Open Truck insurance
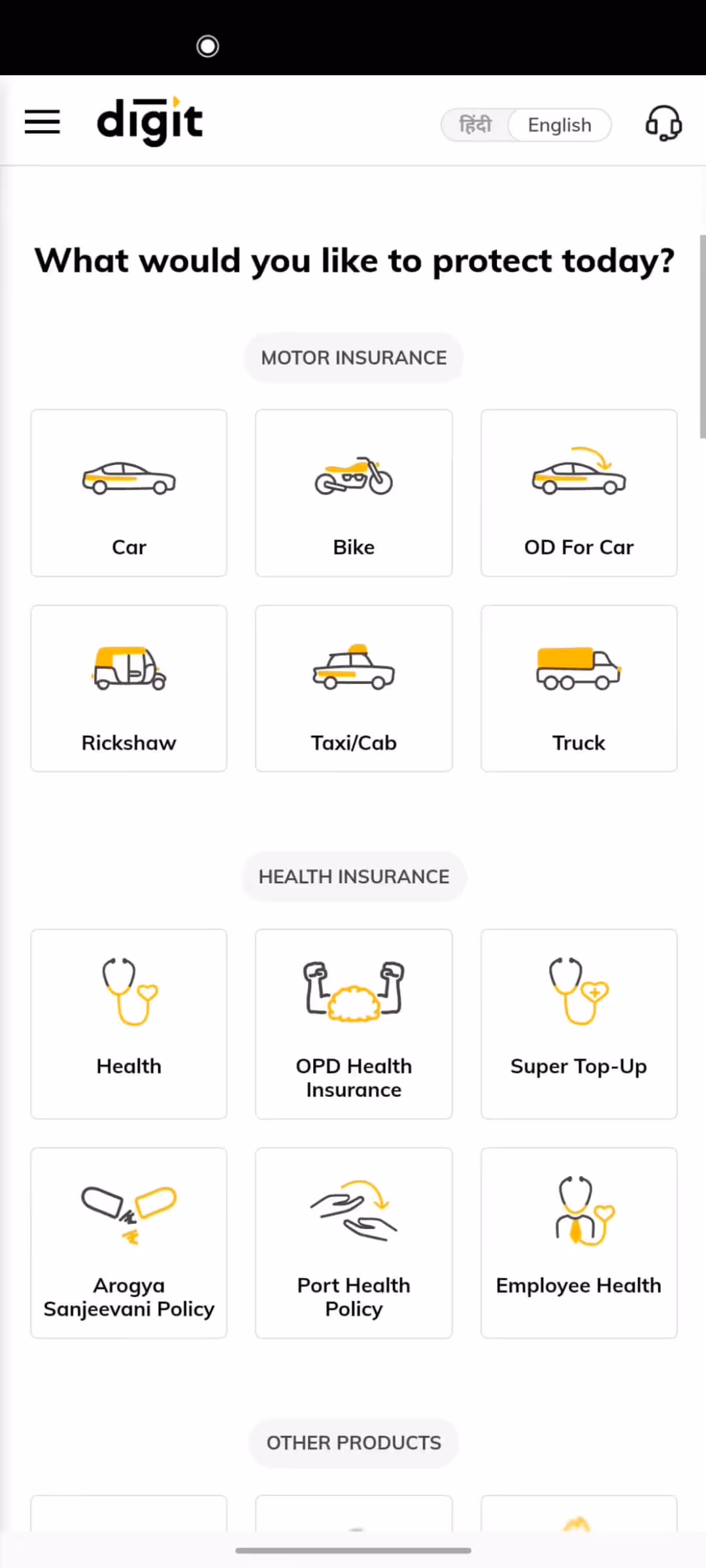Image resolution: width=706 pixels, height=1568 pixels. tap(579, 689)
